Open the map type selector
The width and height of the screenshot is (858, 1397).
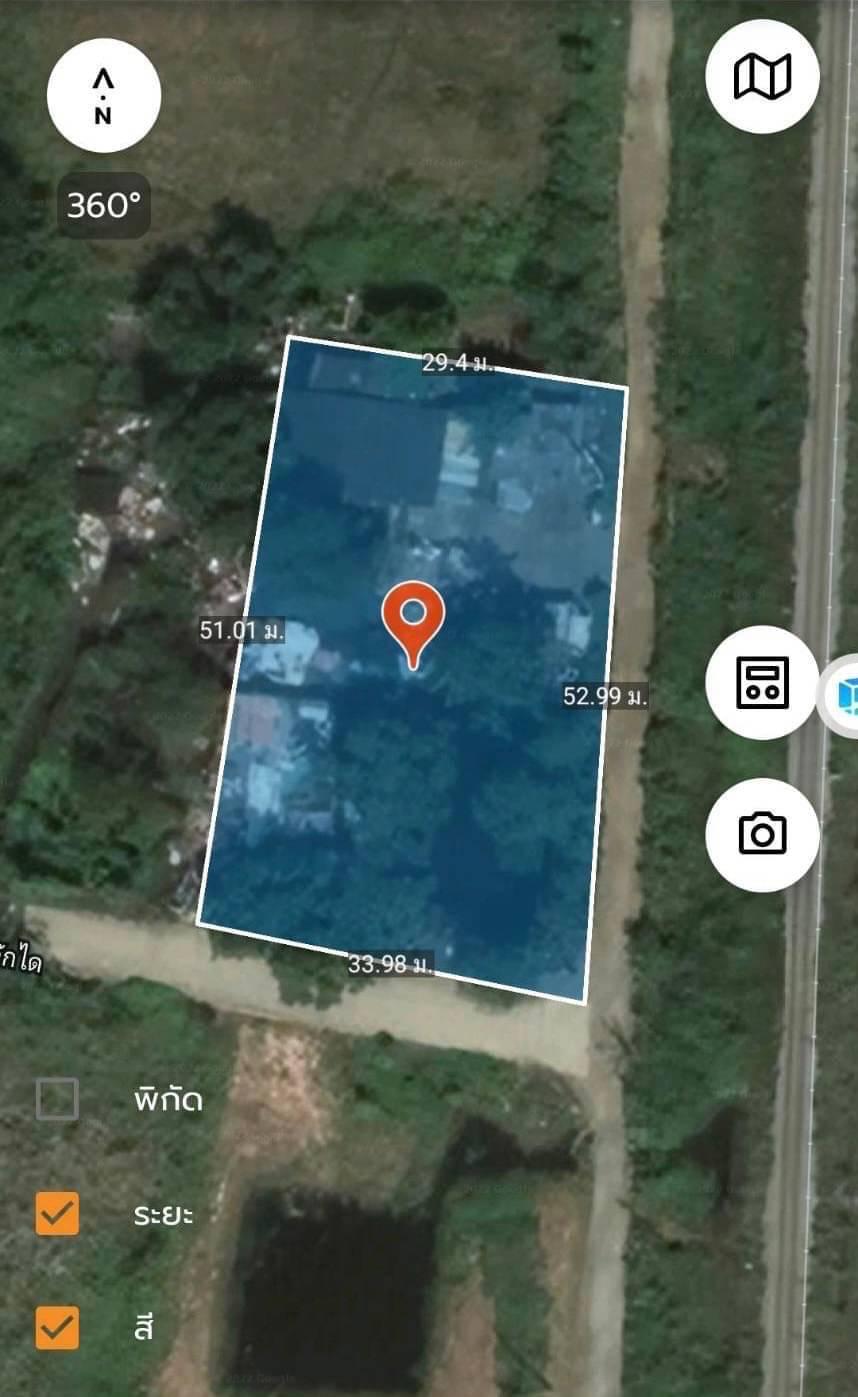point(762,76)
